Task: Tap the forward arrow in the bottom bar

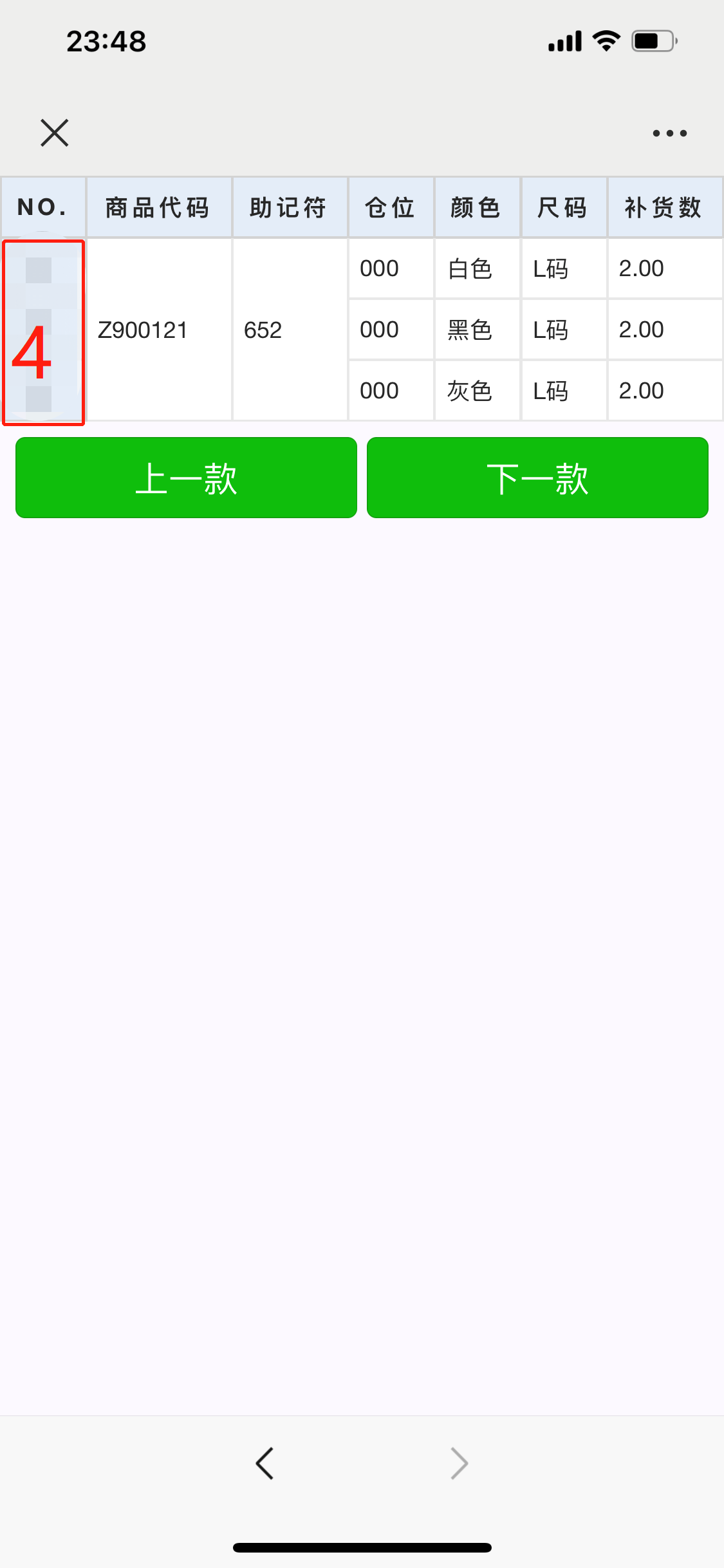Action: coord(459,1463)
